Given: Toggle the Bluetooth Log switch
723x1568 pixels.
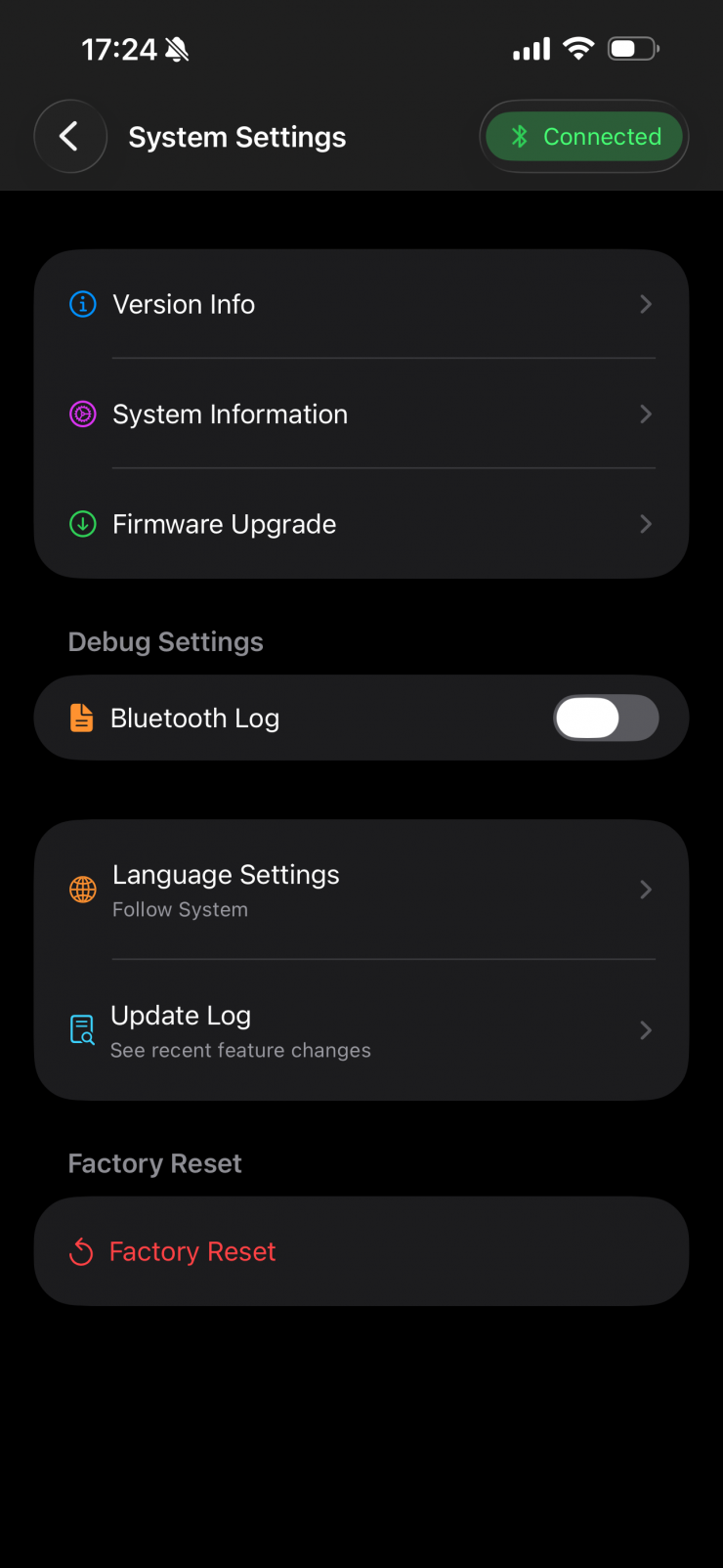Looking at the screenshot, I should click(x=606, y=719).
